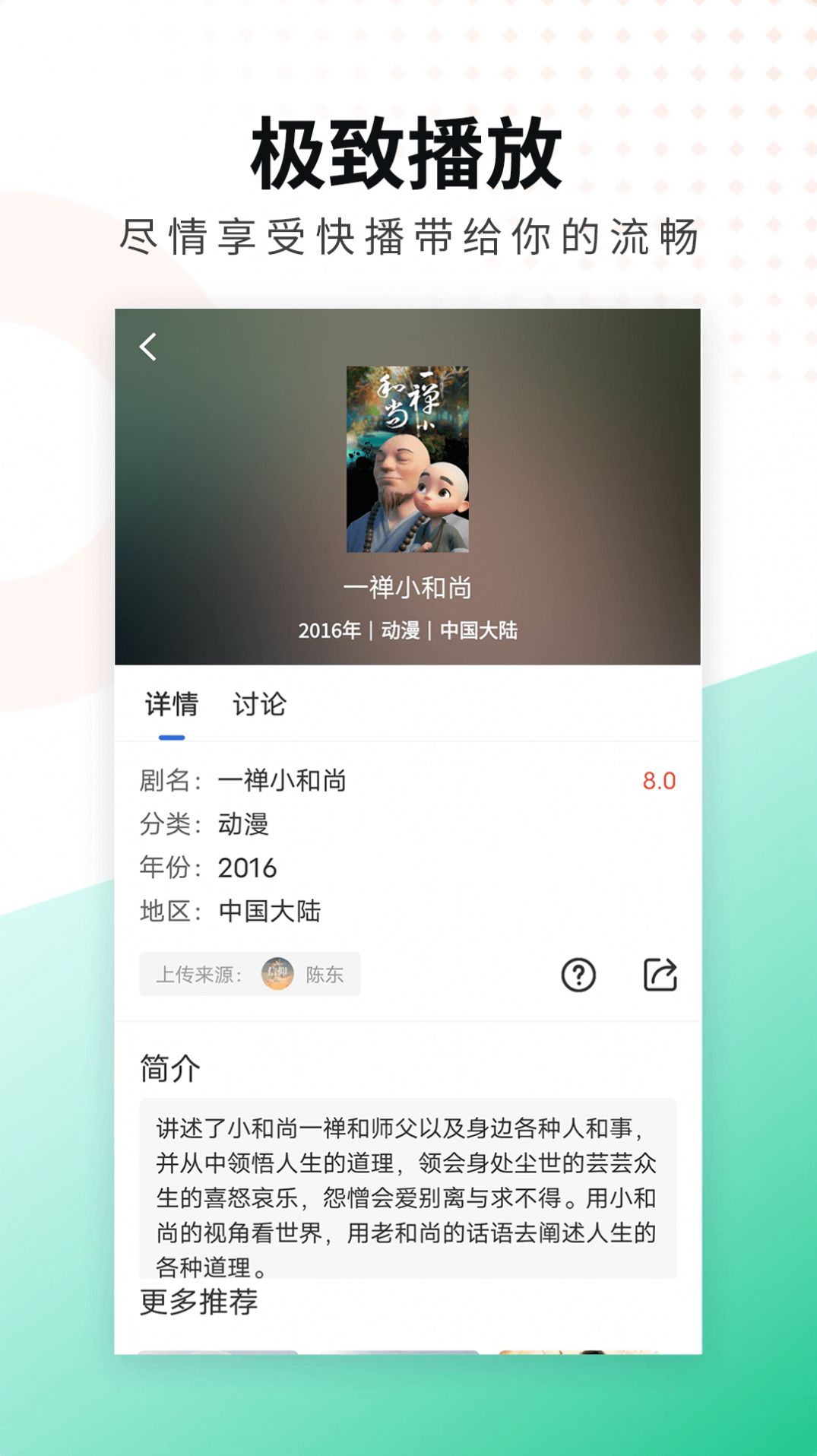This screenshot has width=817, height=1456.
Task: Tap the 2016年｜动漫｜中国大陆 subtitle line
Action: tap(408, 630)
